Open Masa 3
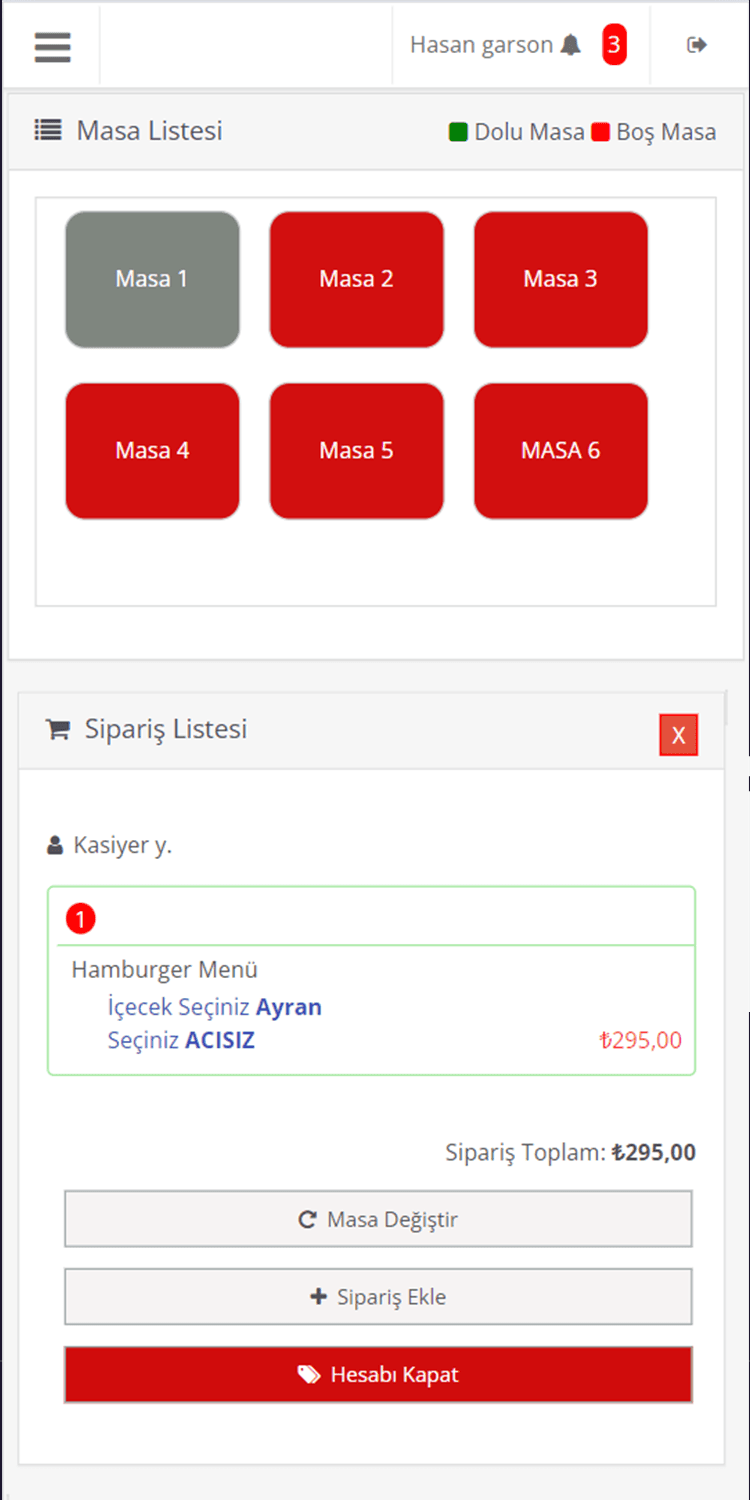This screenshot has width=750, height=1500. tap(560, 279)
